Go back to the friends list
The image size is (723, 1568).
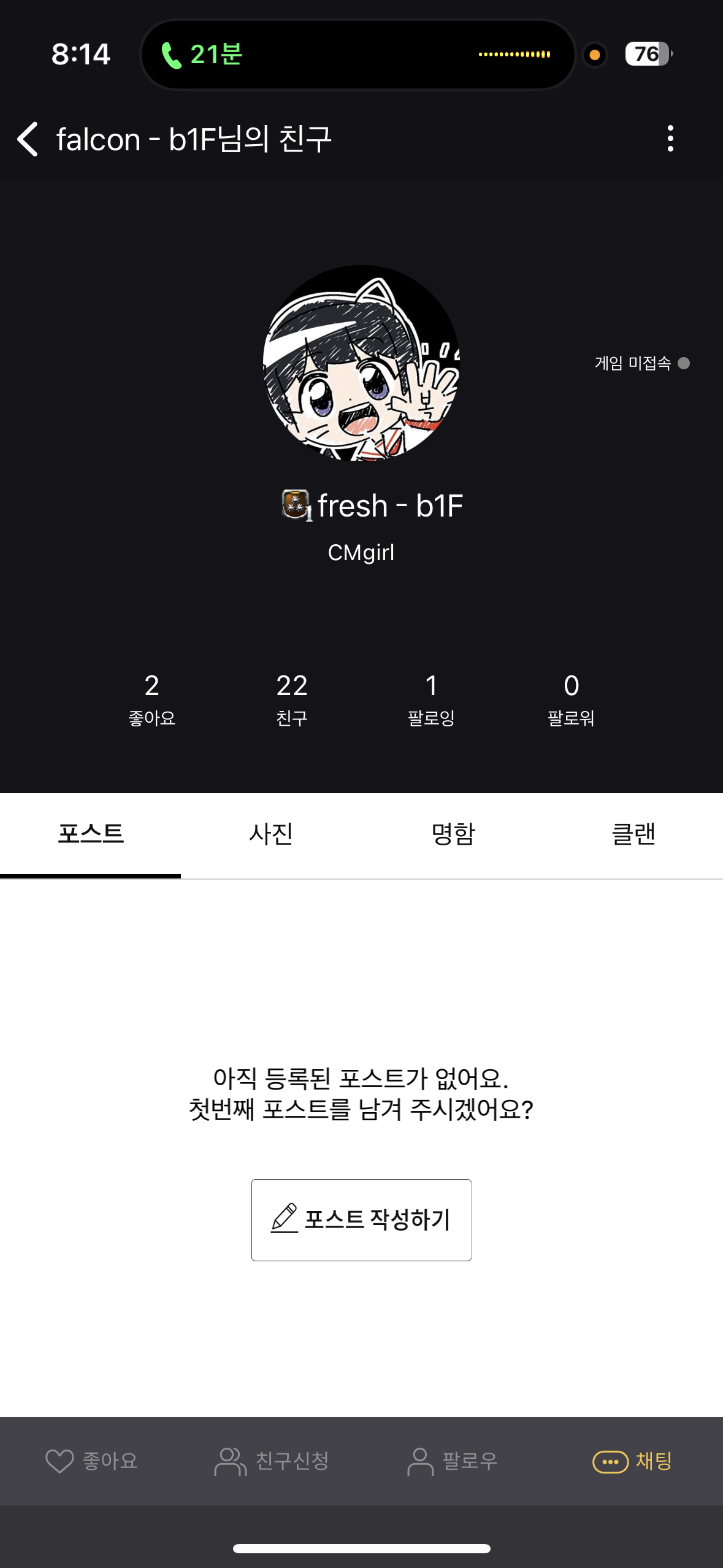[28, 139]
